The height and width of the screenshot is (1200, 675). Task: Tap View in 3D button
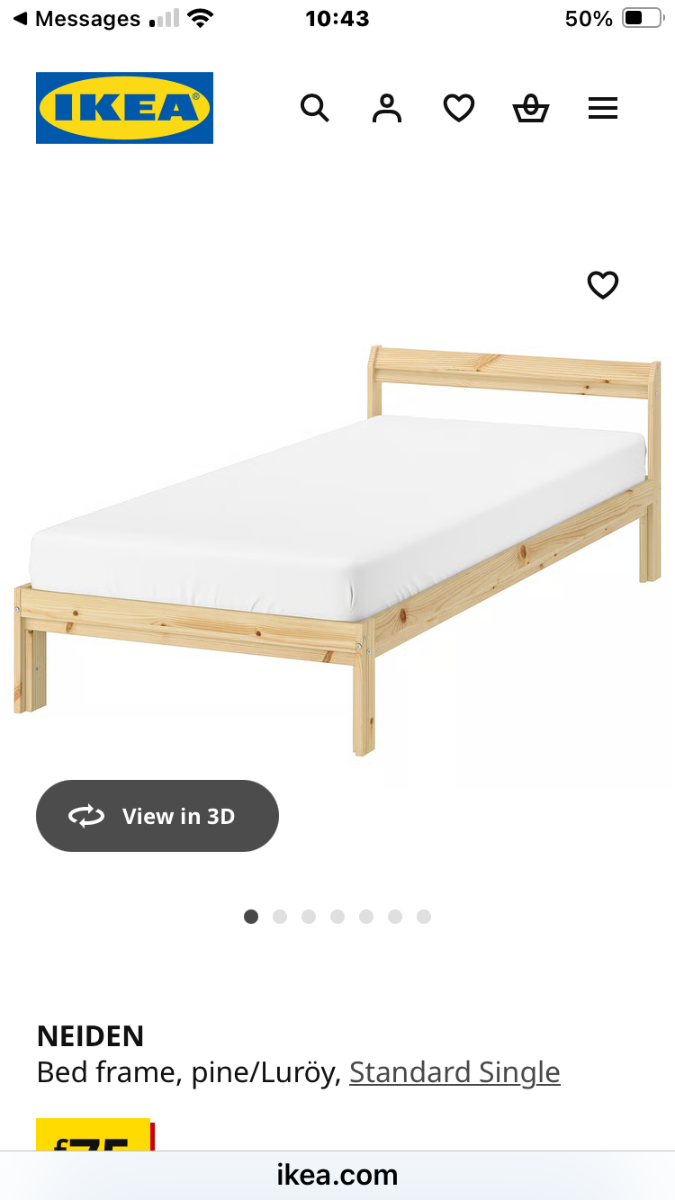[x=157, y=816]
